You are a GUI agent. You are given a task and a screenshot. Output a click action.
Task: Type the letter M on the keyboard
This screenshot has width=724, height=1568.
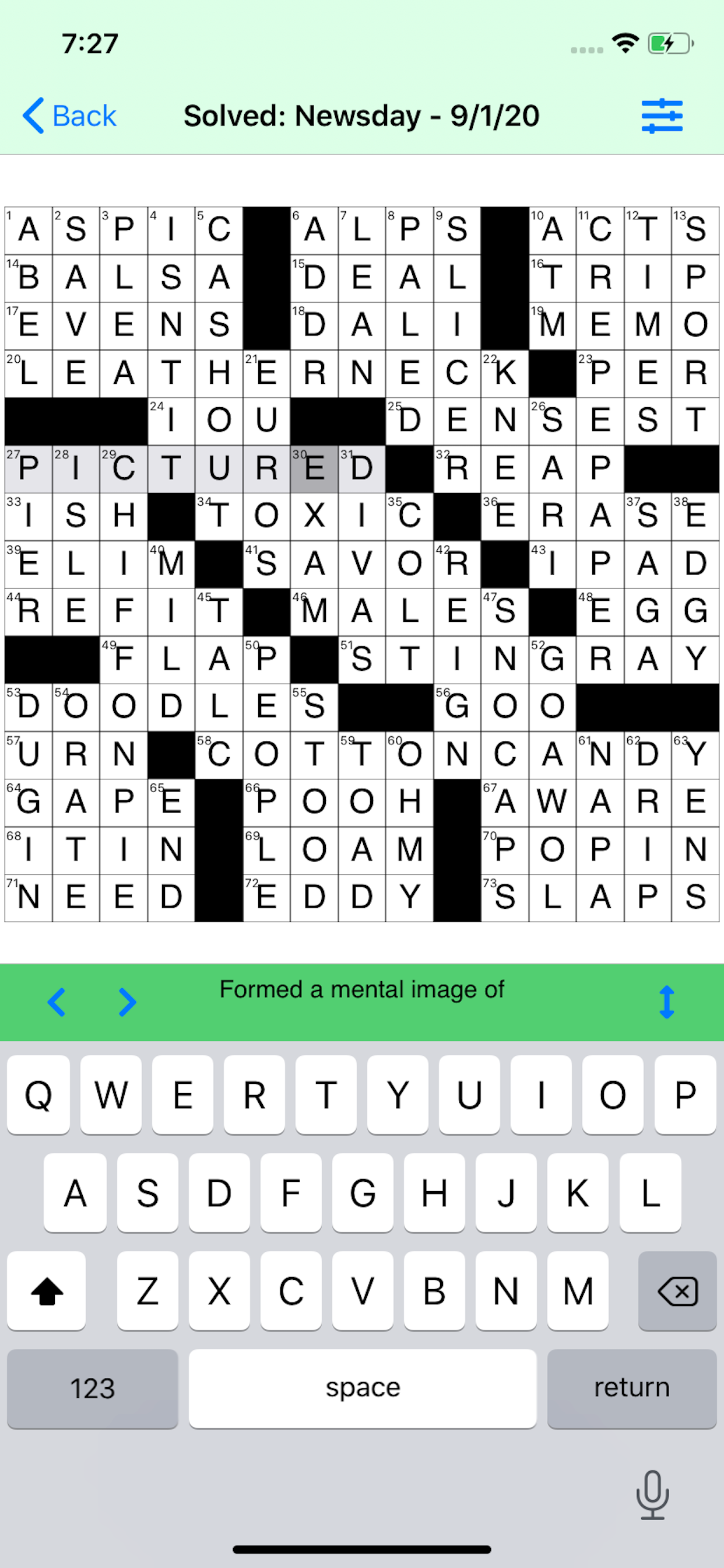click(x=577, y=1291)
